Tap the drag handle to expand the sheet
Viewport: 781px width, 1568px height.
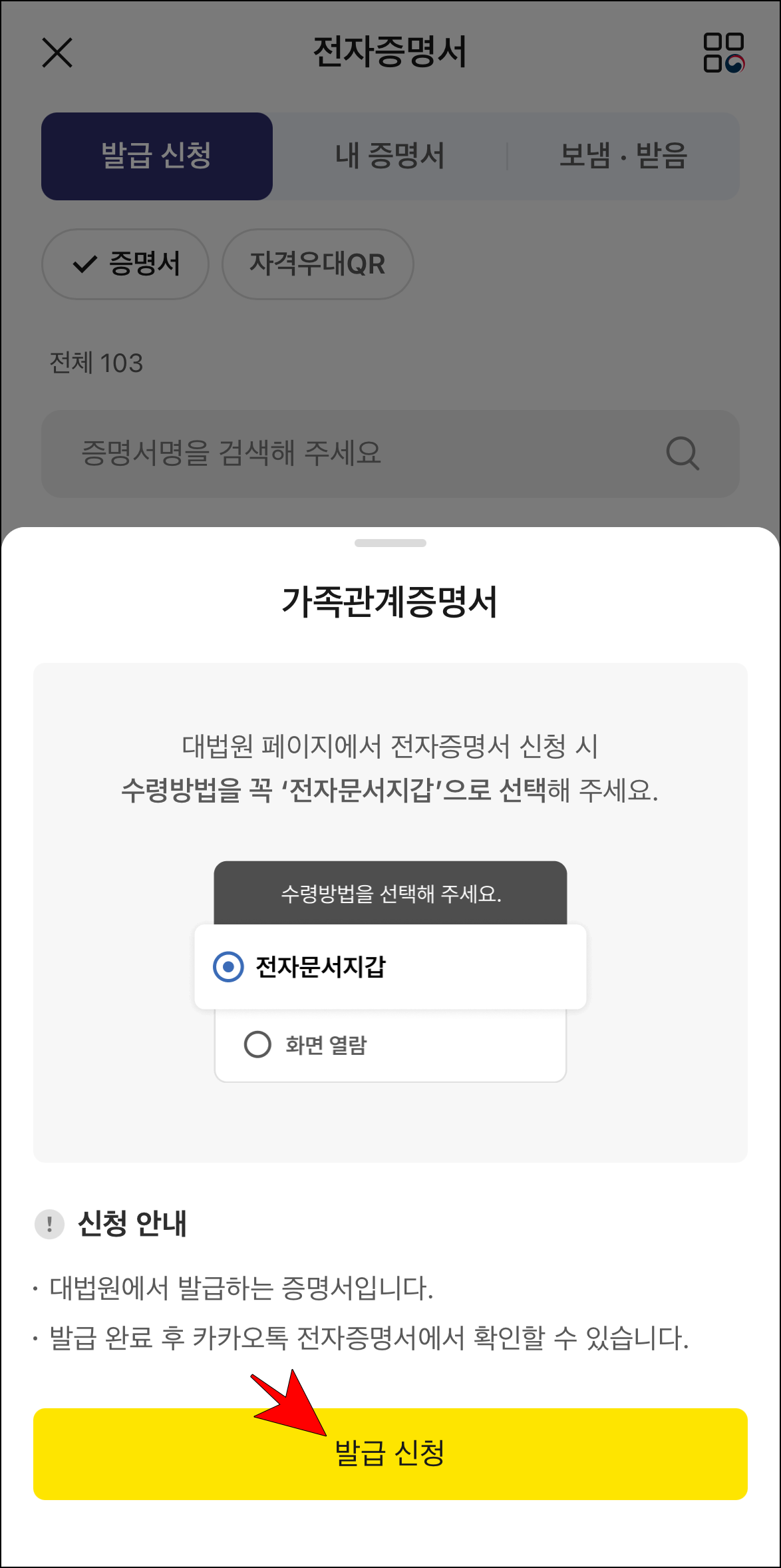(390, 542)
